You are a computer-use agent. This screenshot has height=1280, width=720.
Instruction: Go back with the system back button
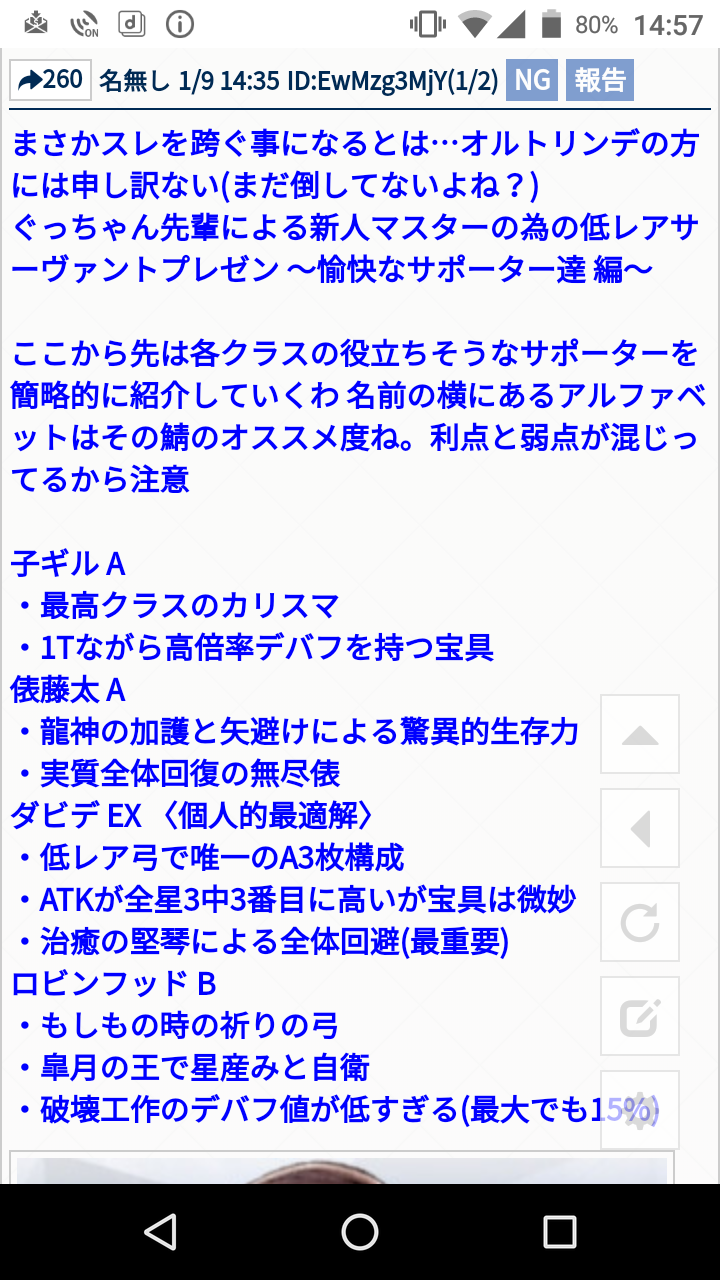pos(160,1232)
